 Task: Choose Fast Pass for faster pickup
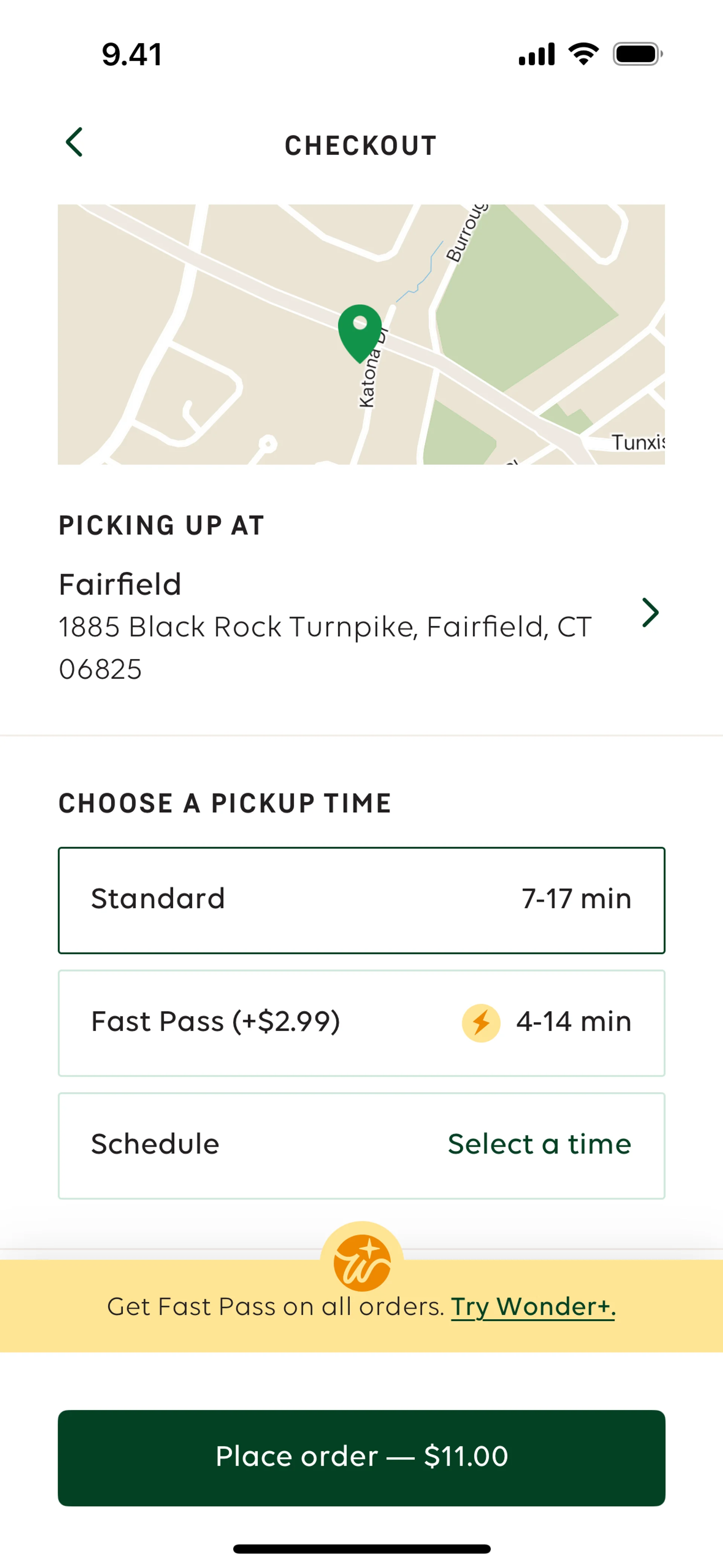pyautogui.click(x=361, y=1022)
